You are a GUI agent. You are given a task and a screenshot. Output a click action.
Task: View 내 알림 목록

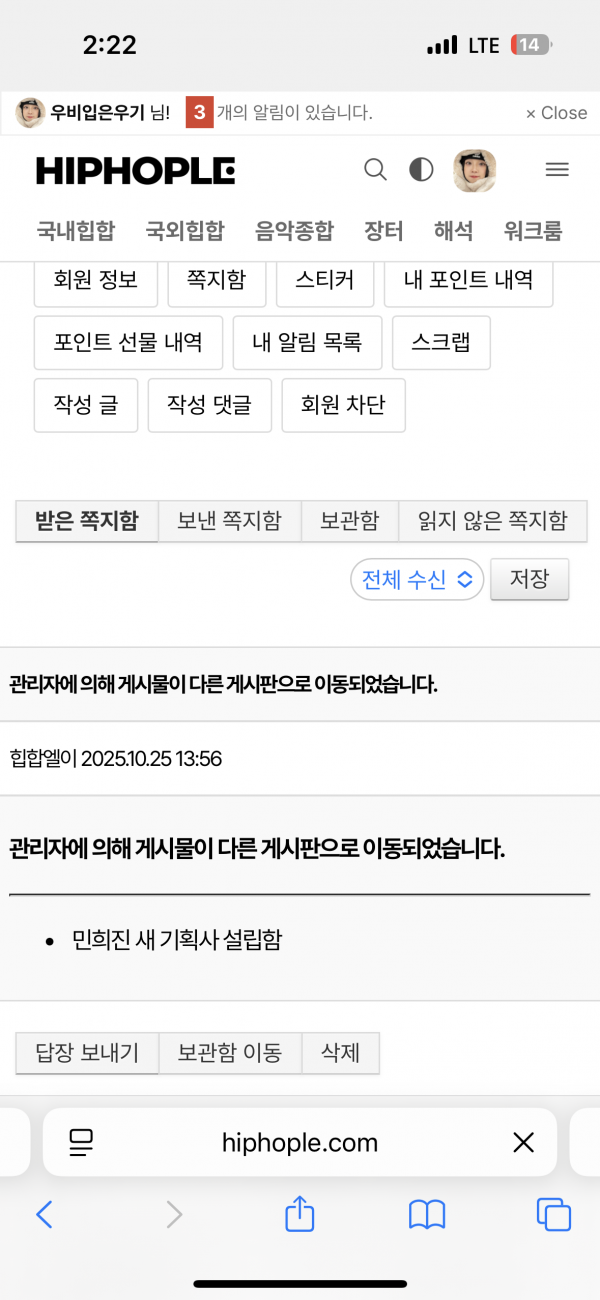click(x=307, y=342)
